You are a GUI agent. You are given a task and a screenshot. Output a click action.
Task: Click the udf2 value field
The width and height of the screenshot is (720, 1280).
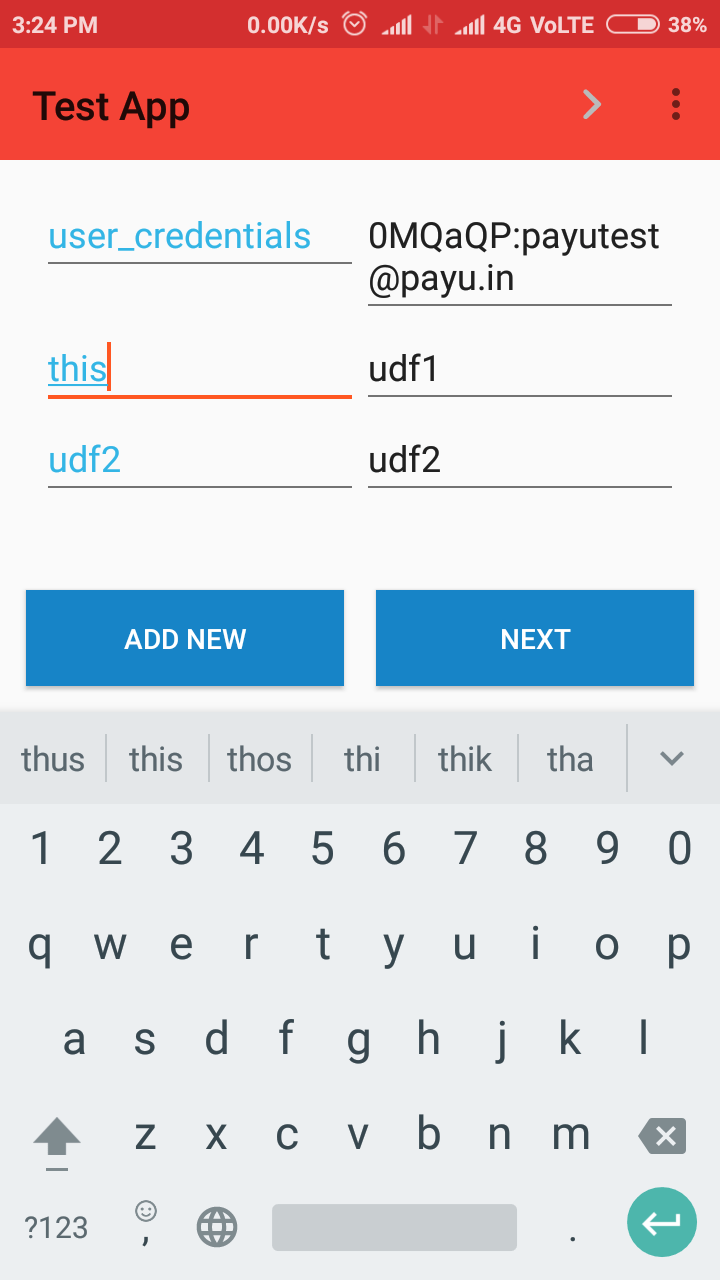pyautogui.click(x=519, y=460)
